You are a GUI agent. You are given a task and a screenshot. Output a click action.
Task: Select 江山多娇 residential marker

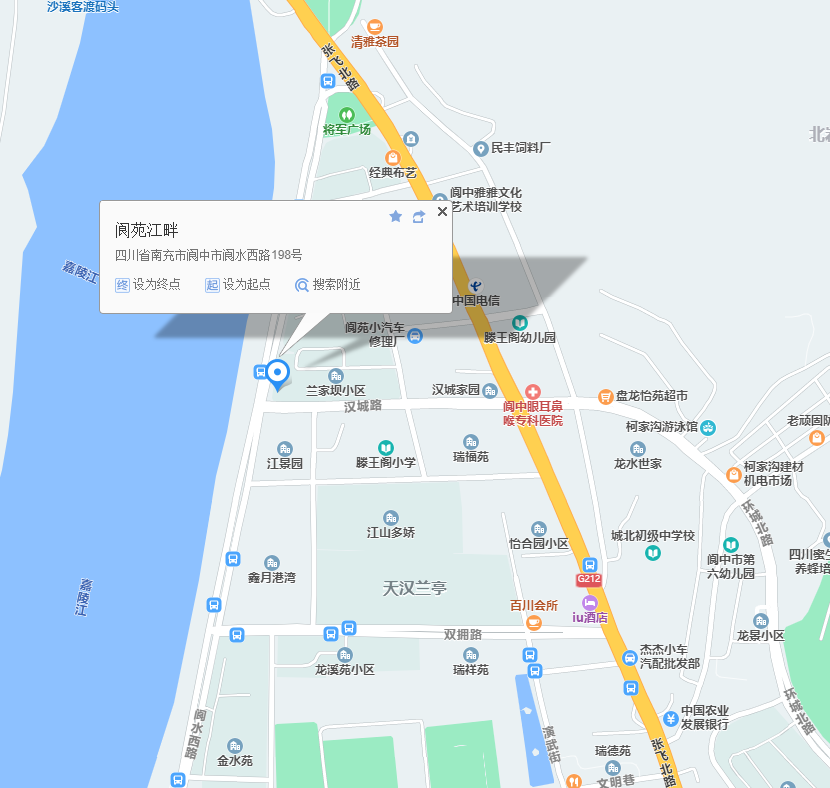click(x=390, y=518)
